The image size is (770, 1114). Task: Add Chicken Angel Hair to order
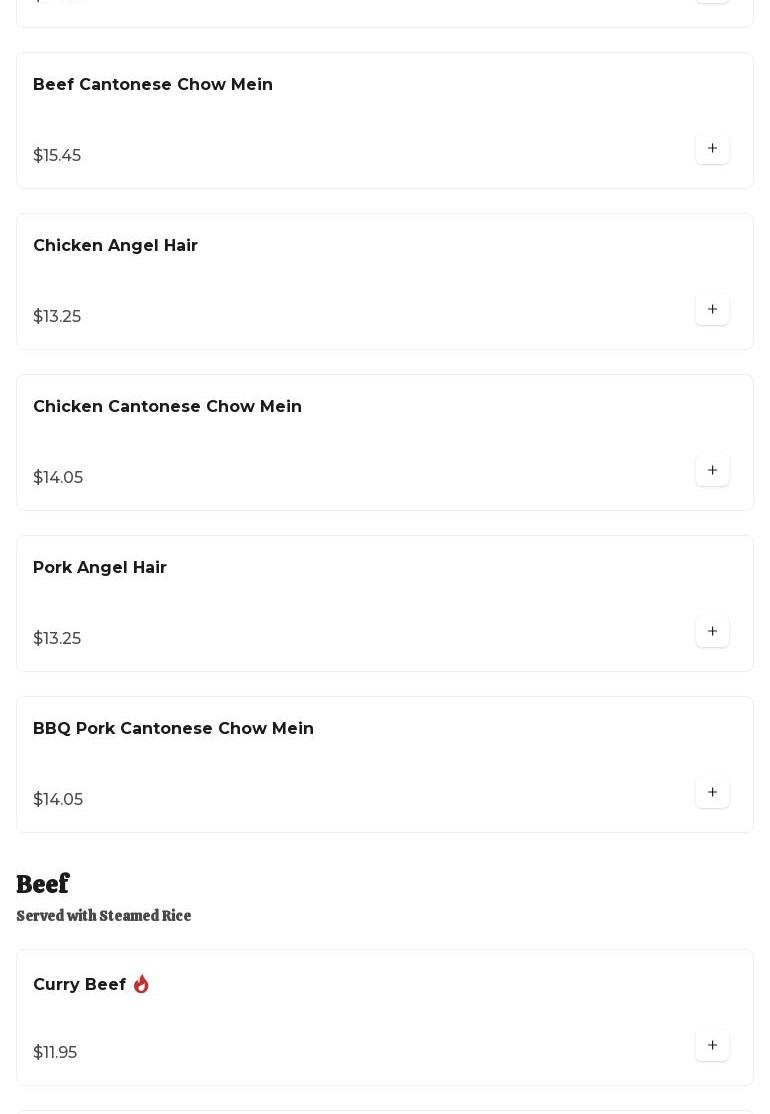pos(712,309)
